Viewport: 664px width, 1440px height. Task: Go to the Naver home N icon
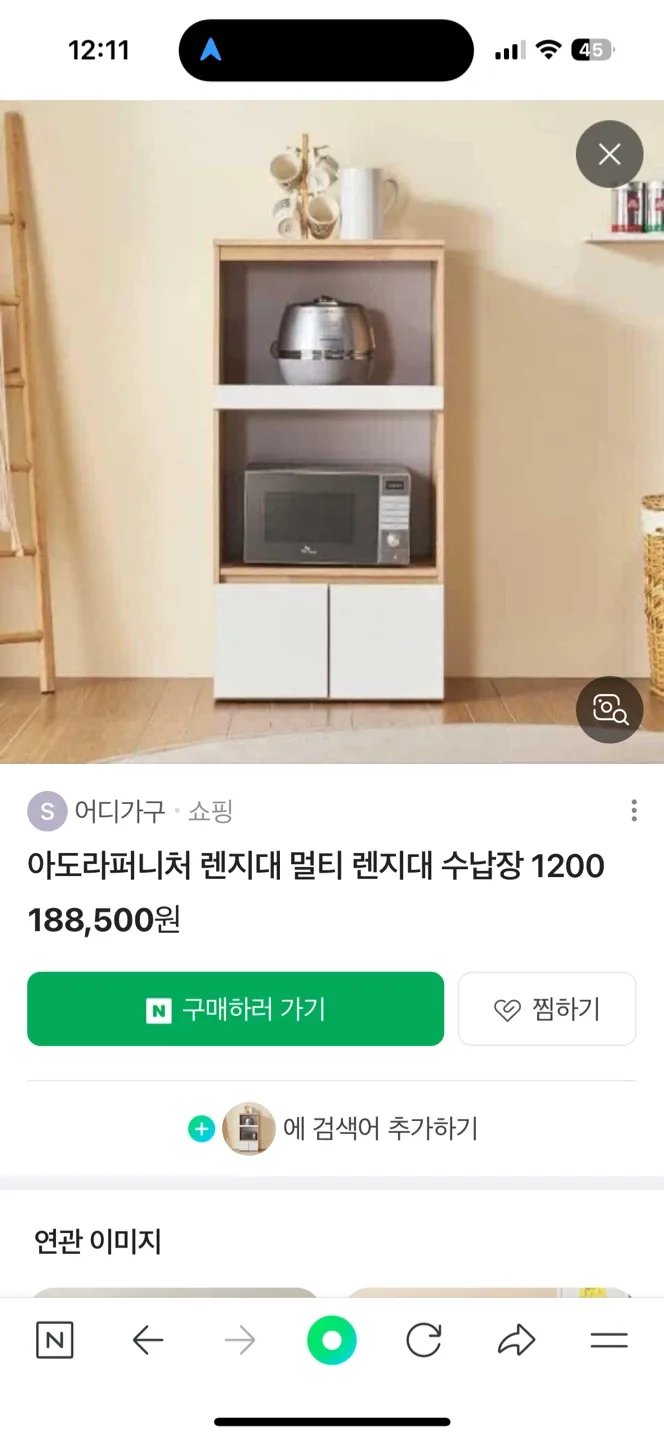click(55, 1341)
